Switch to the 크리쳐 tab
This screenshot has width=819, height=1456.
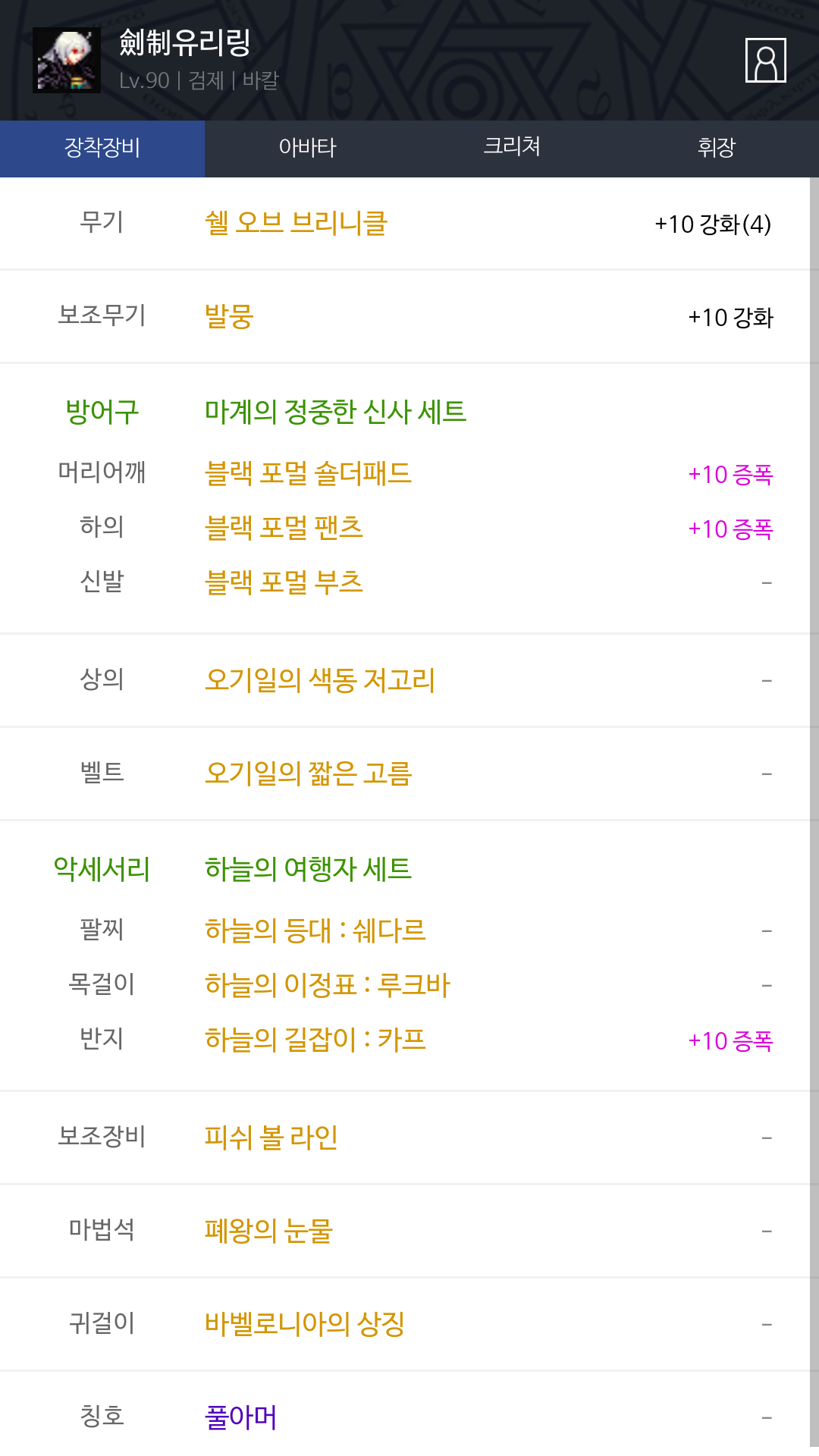click(512, 148)
